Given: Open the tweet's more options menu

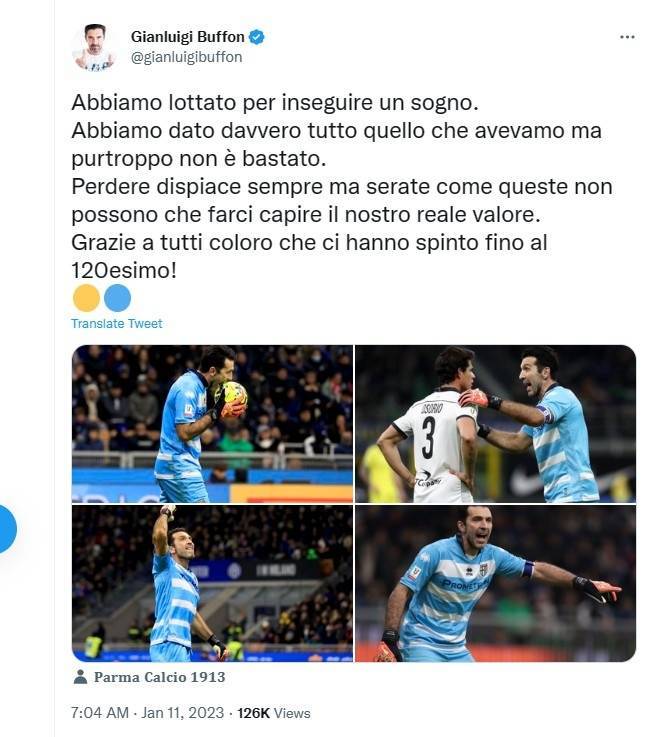Looking at the screenshot, I should tap(627, 37).
